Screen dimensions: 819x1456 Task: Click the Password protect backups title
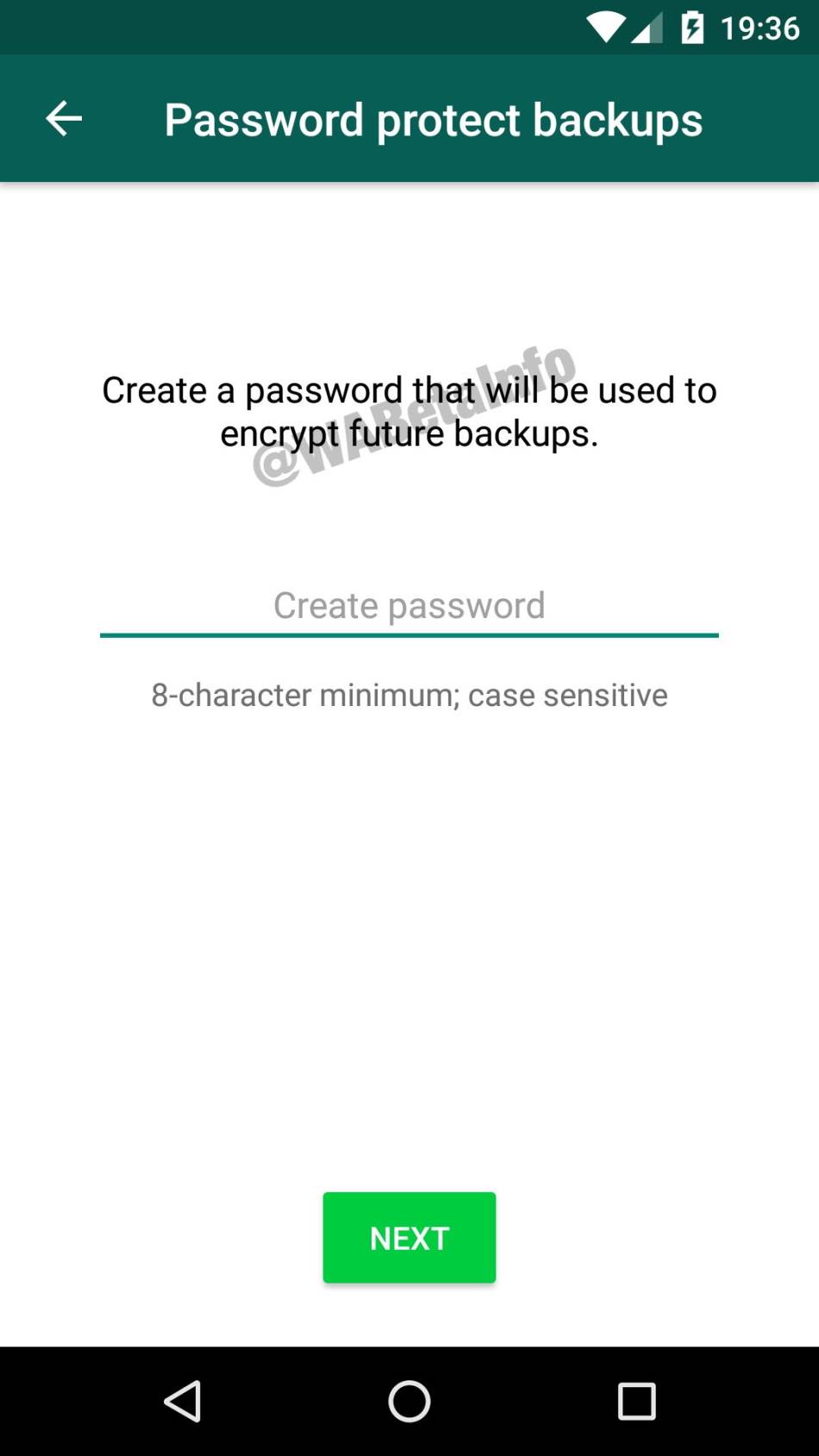pos(434,120)
